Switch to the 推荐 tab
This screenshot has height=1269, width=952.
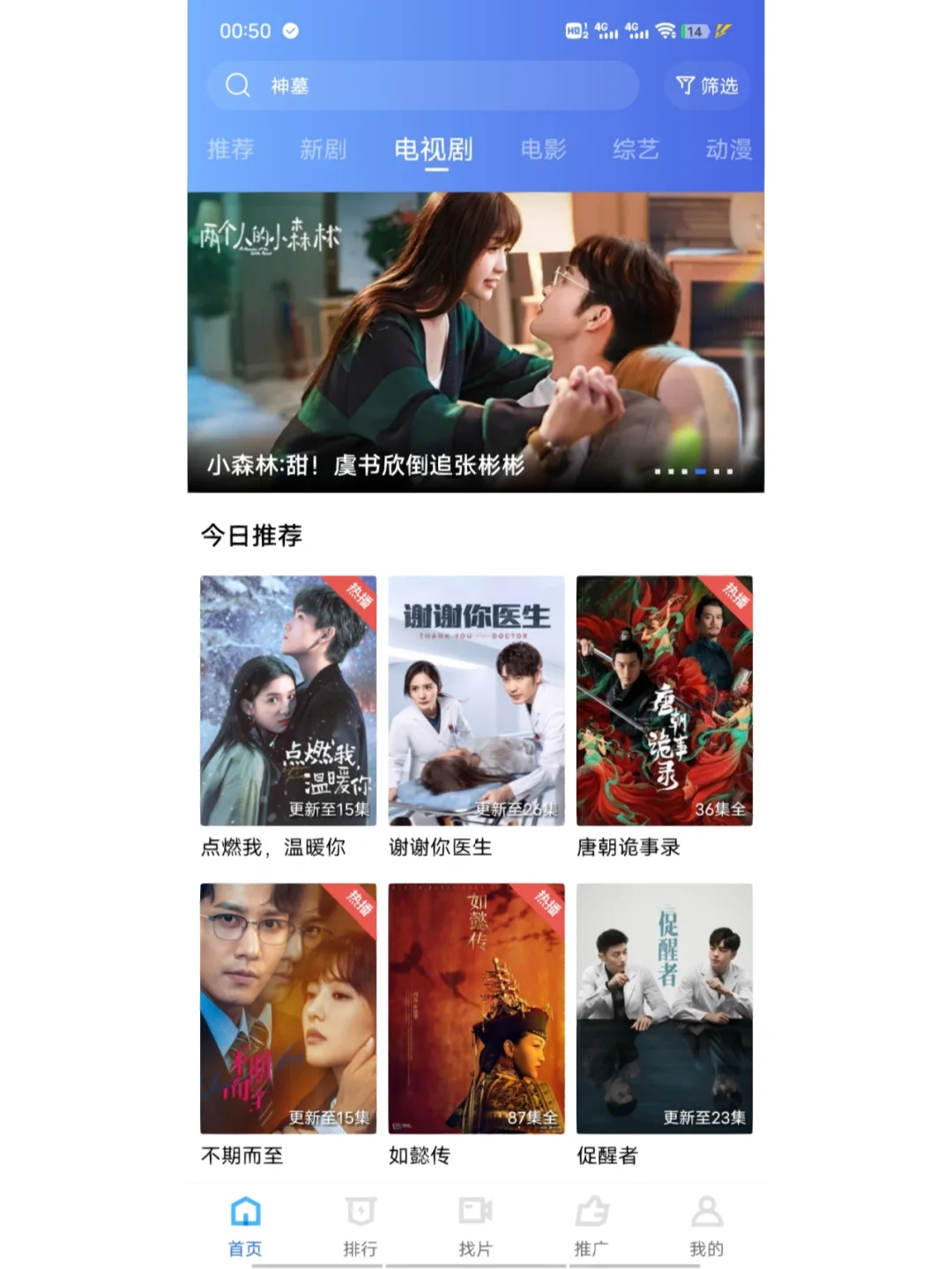[x=230, y=149]
